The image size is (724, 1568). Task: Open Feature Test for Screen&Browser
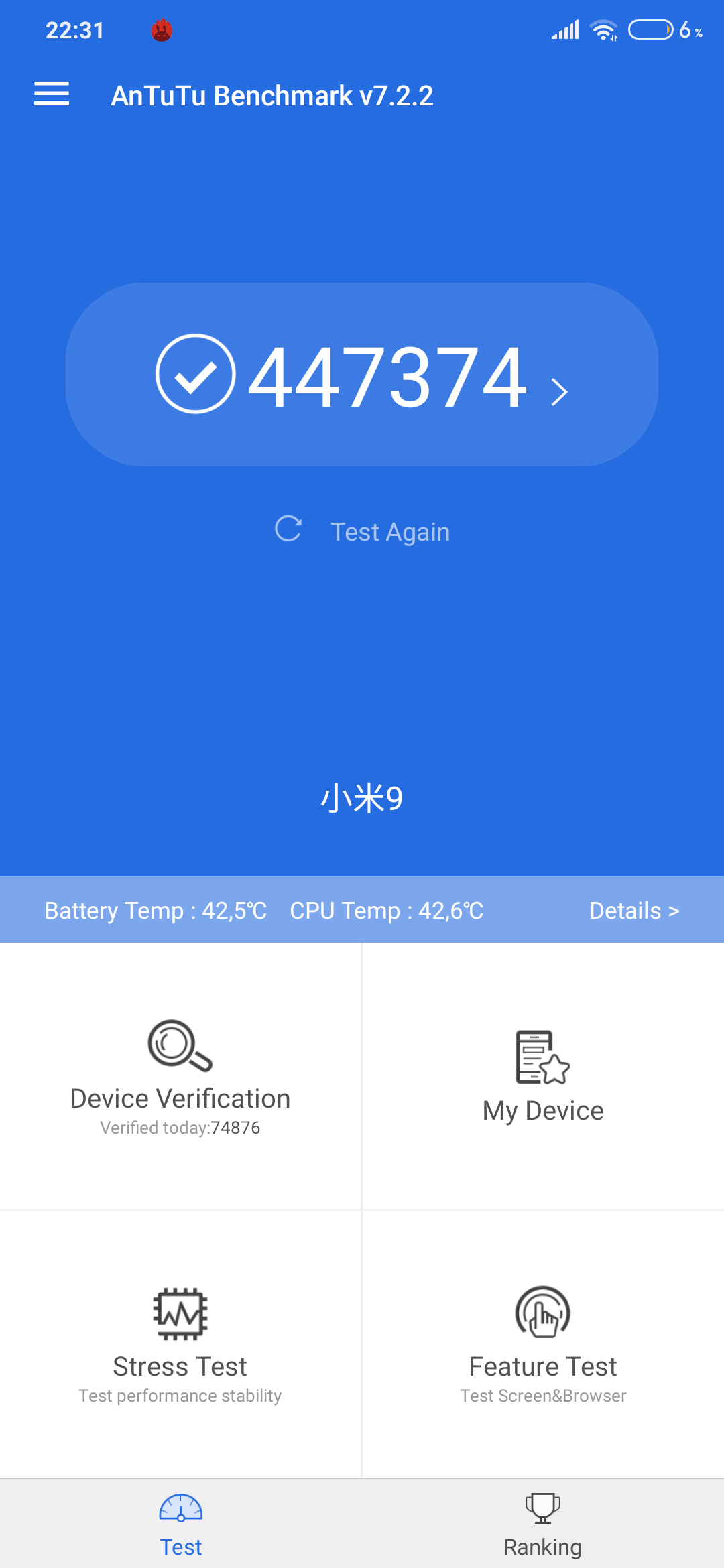[x=543, y=1344]
